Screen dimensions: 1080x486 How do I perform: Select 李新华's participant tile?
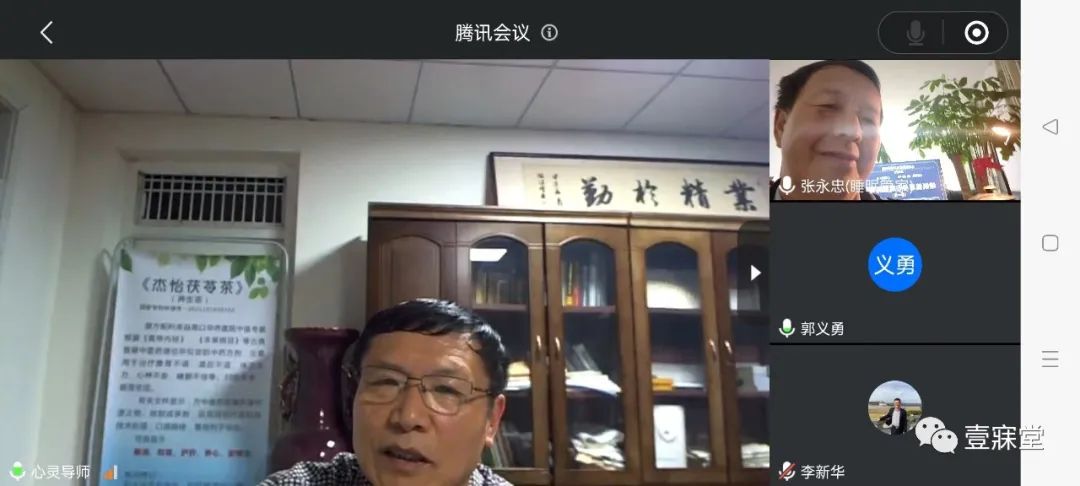[x=894, y=415]
